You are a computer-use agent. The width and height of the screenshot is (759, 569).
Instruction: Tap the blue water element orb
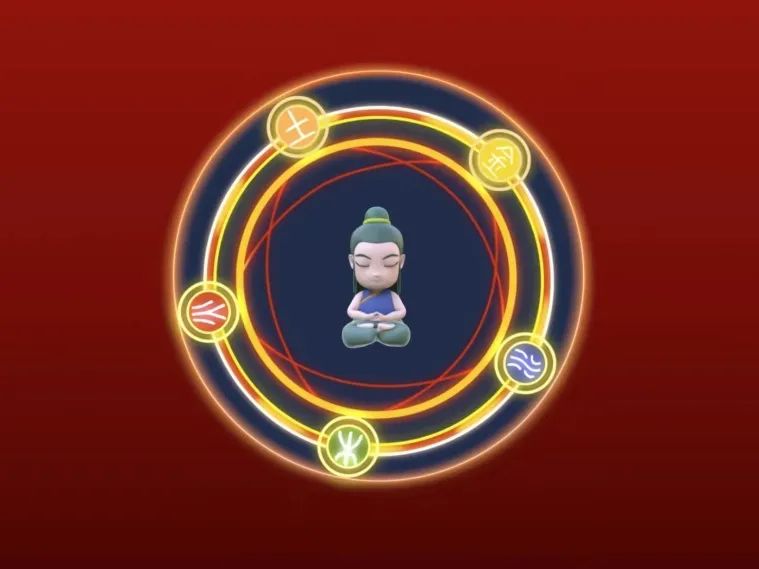click(524, 362)
